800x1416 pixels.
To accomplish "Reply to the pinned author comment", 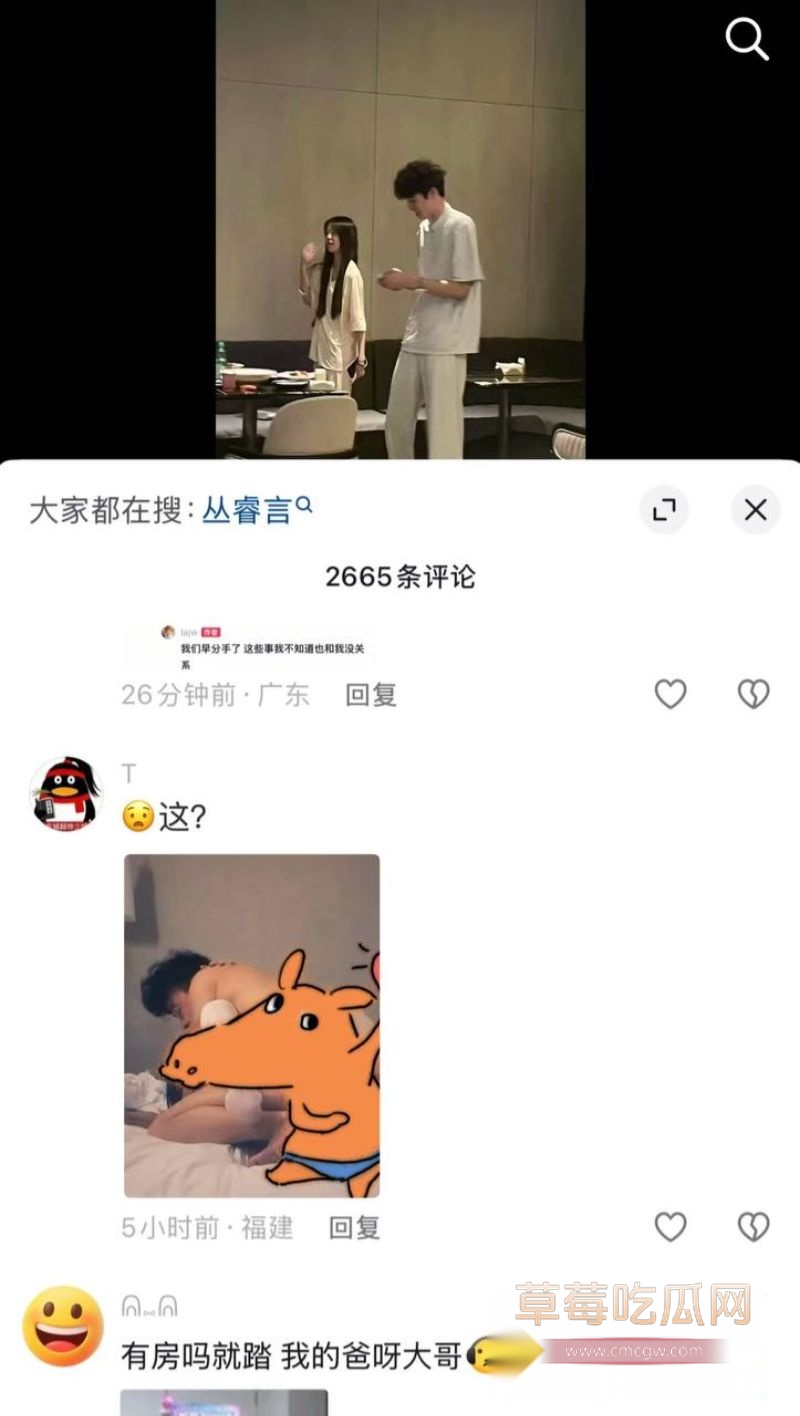I will pyautogui.click(x=370, y=695).
